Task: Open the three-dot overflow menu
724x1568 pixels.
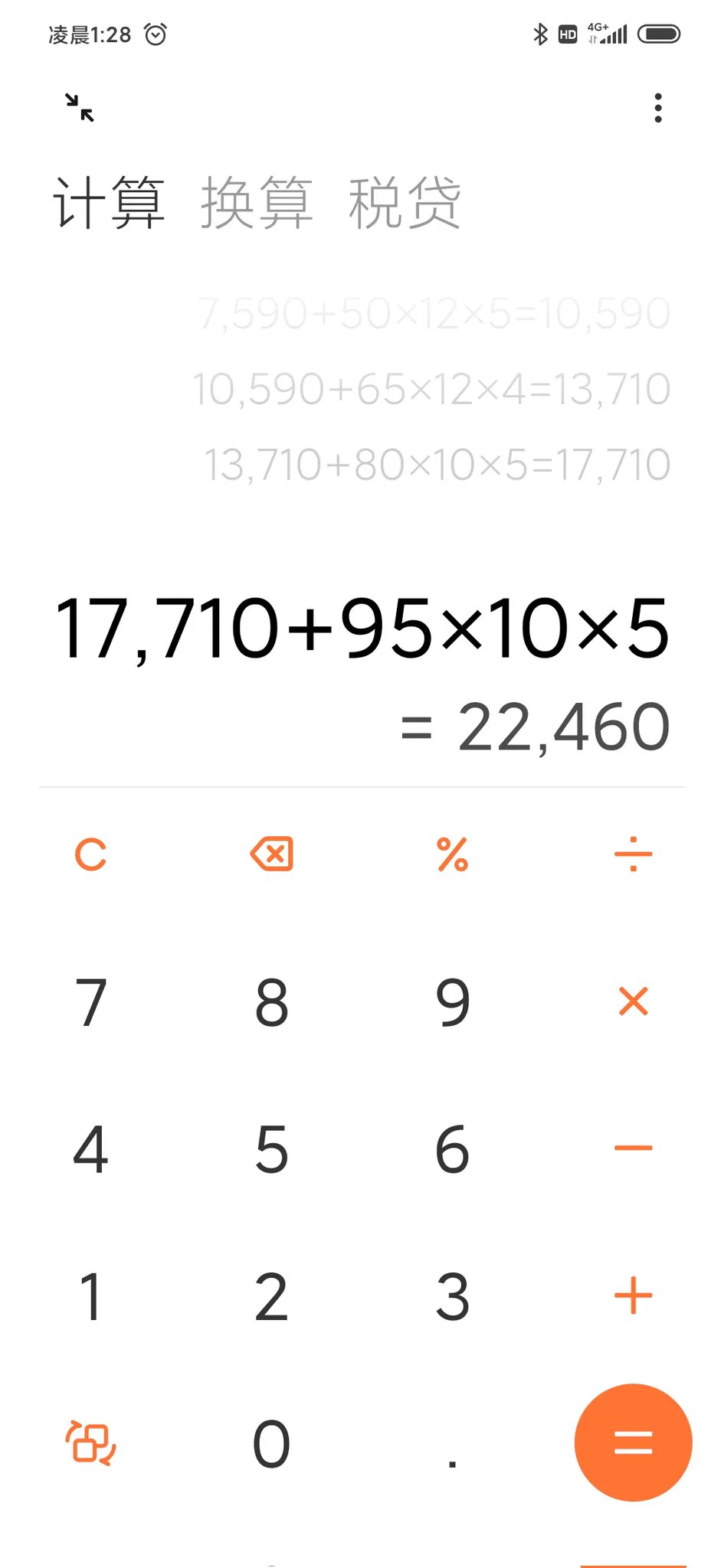Action: (x=657, y=108)
